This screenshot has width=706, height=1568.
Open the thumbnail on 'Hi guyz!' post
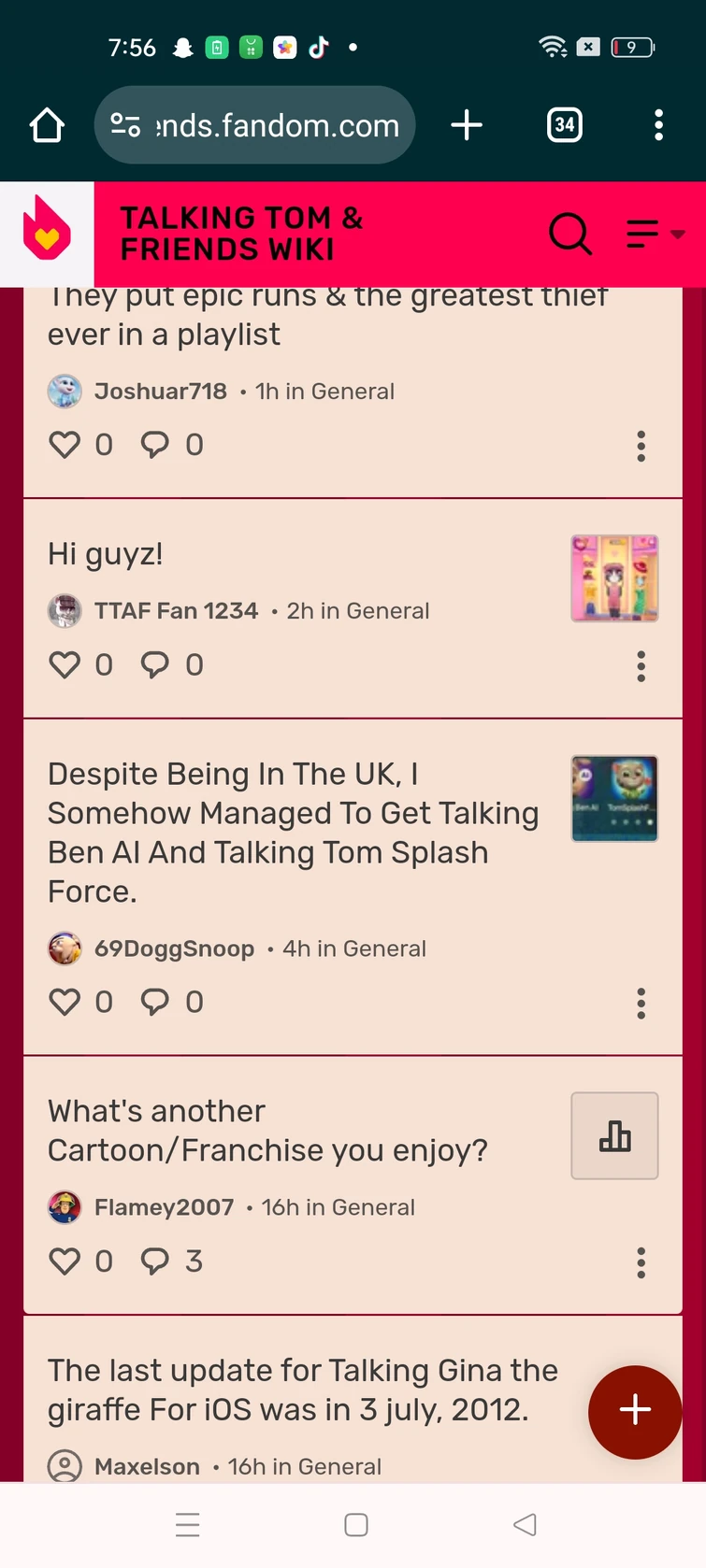(614, 578)
